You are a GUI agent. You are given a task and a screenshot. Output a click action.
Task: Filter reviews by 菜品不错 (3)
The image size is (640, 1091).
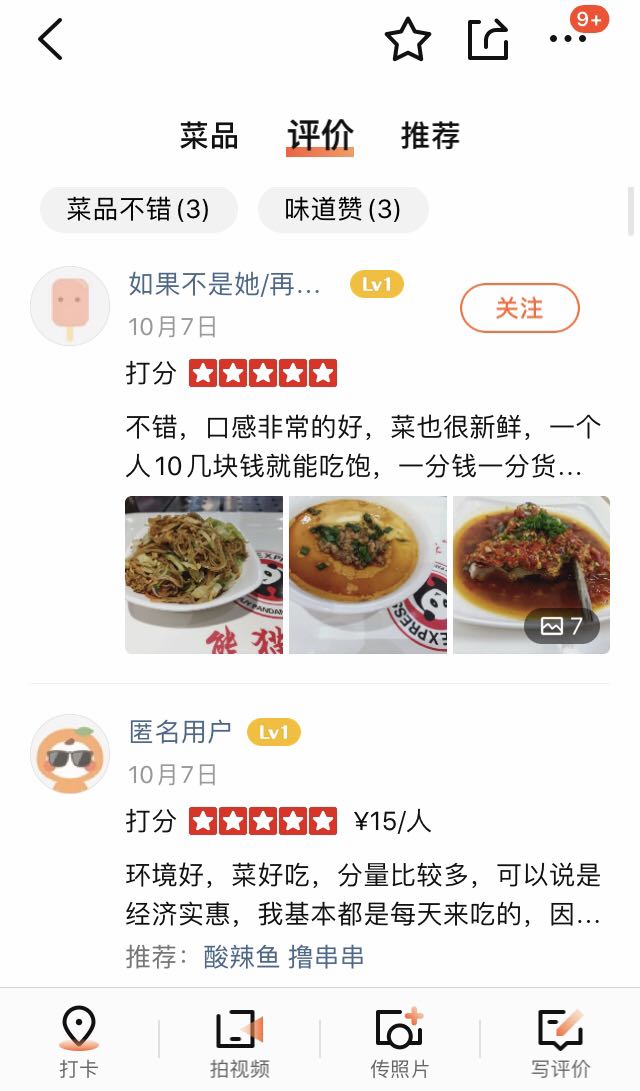[x=138, y=209]
